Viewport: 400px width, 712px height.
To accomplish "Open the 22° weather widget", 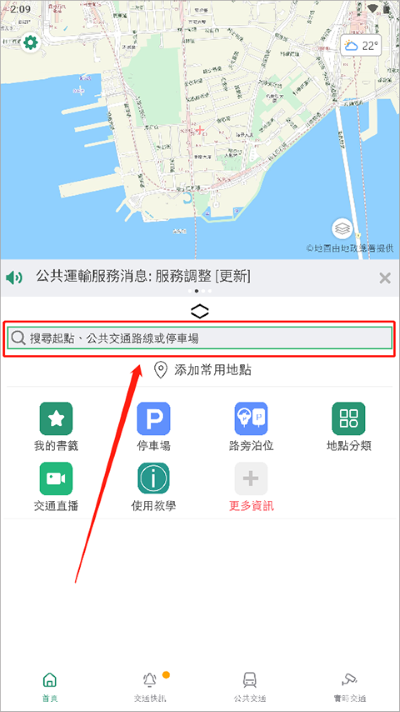I will tap(361, 45).
